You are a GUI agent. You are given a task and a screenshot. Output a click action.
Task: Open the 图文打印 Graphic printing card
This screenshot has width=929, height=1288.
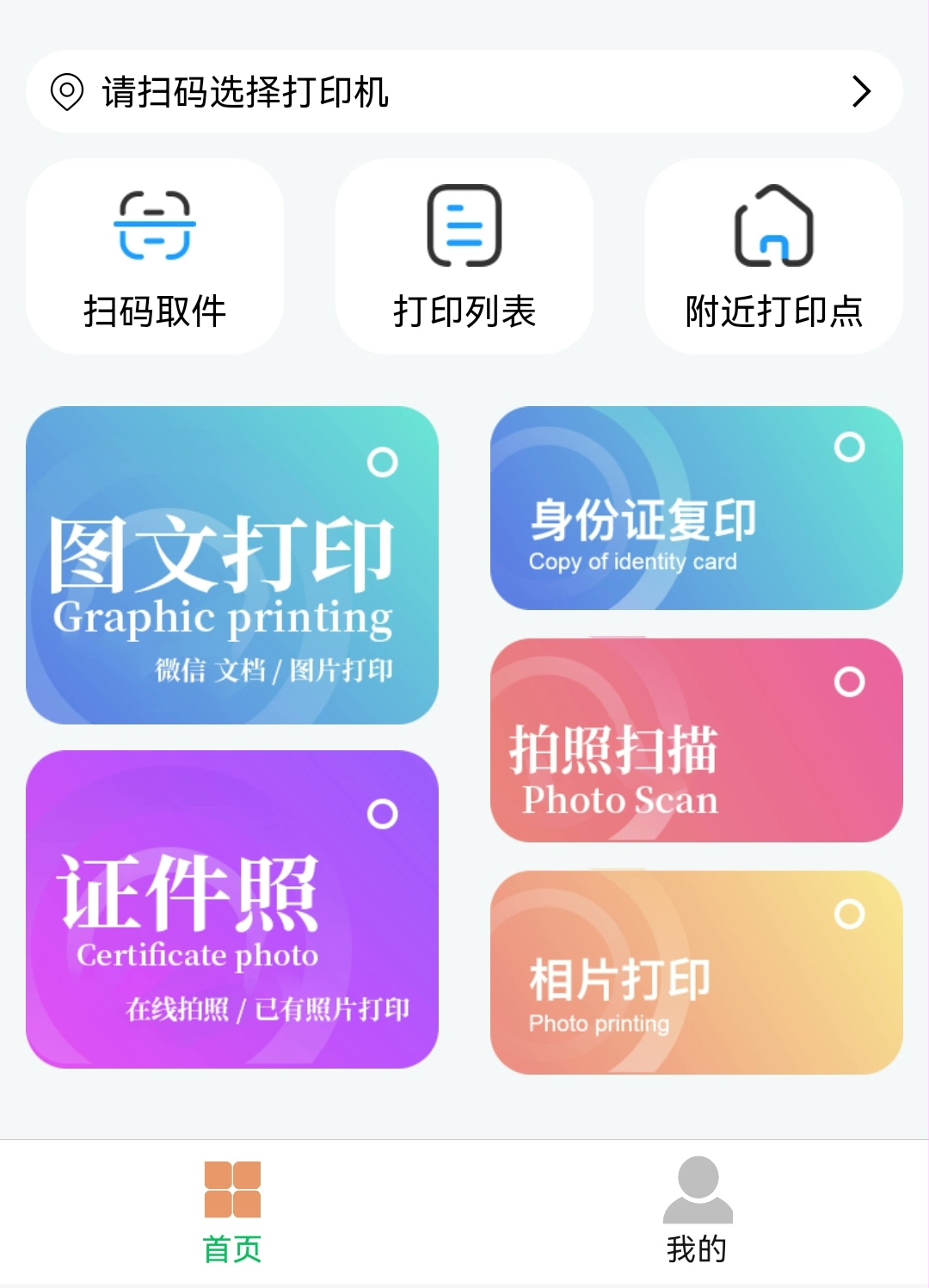point(232,565)
